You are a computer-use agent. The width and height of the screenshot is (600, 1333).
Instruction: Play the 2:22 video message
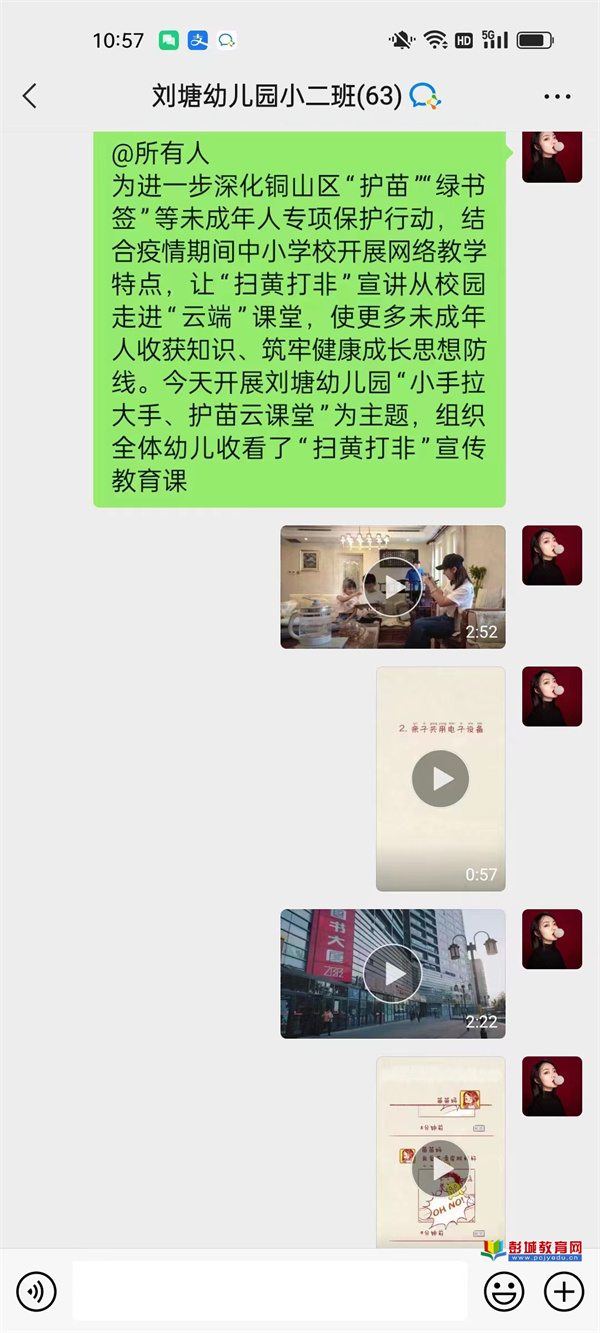(392, 973)
